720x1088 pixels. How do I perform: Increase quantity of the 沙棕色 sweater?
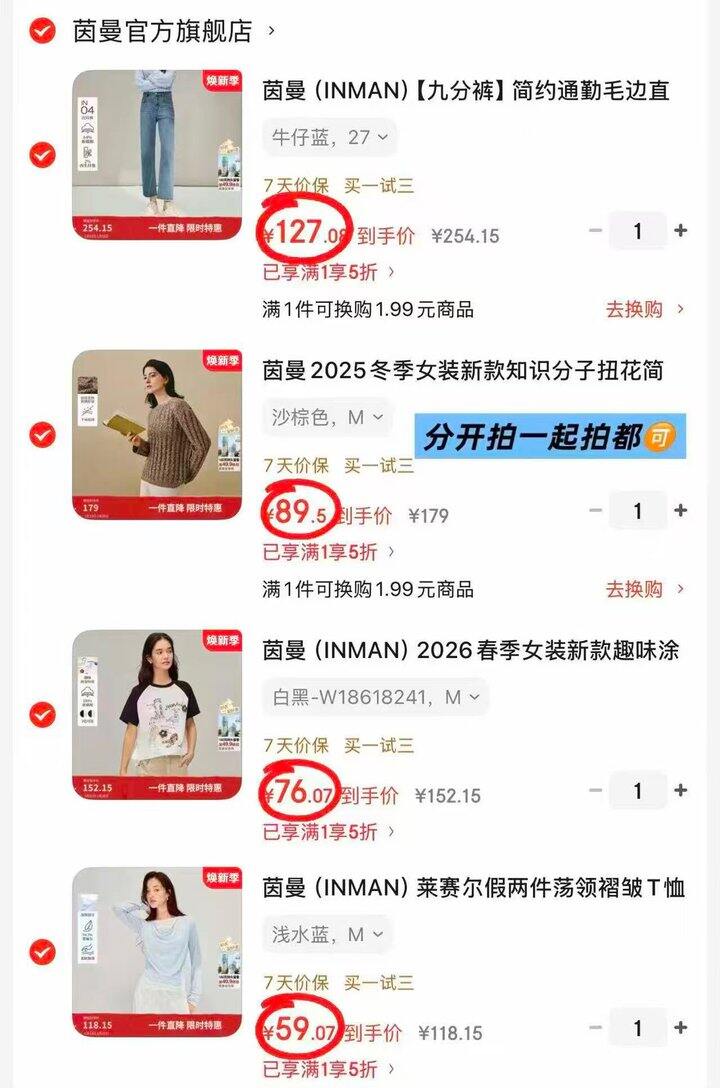tap(681, 511)
